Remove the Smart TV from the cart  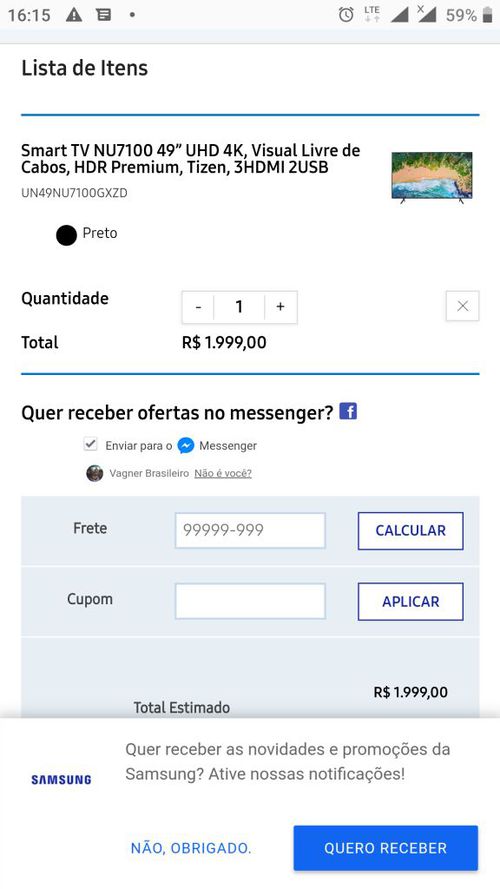point(463,306)
